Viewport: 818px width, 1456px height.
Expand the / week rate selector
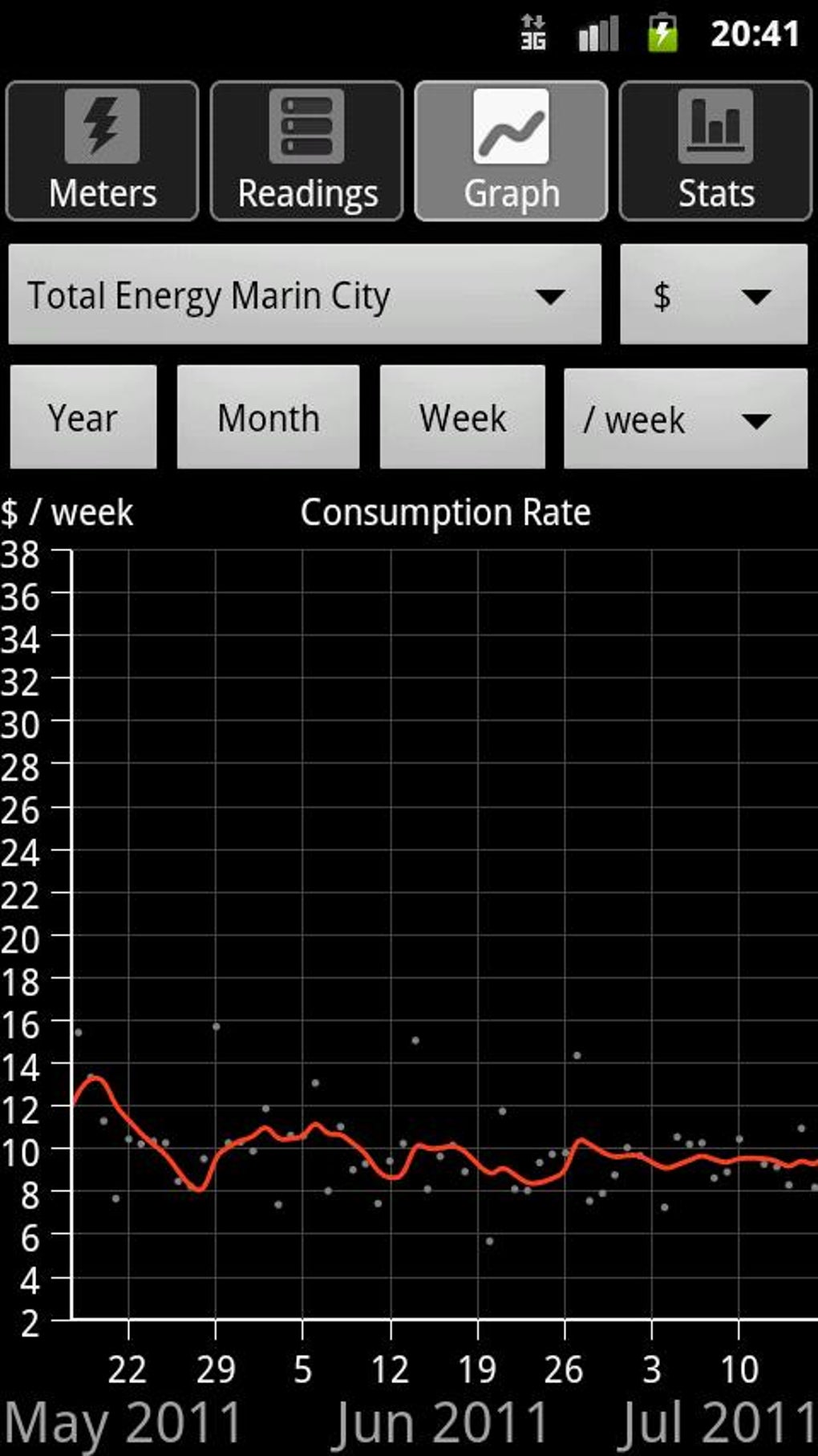point(686,418)
